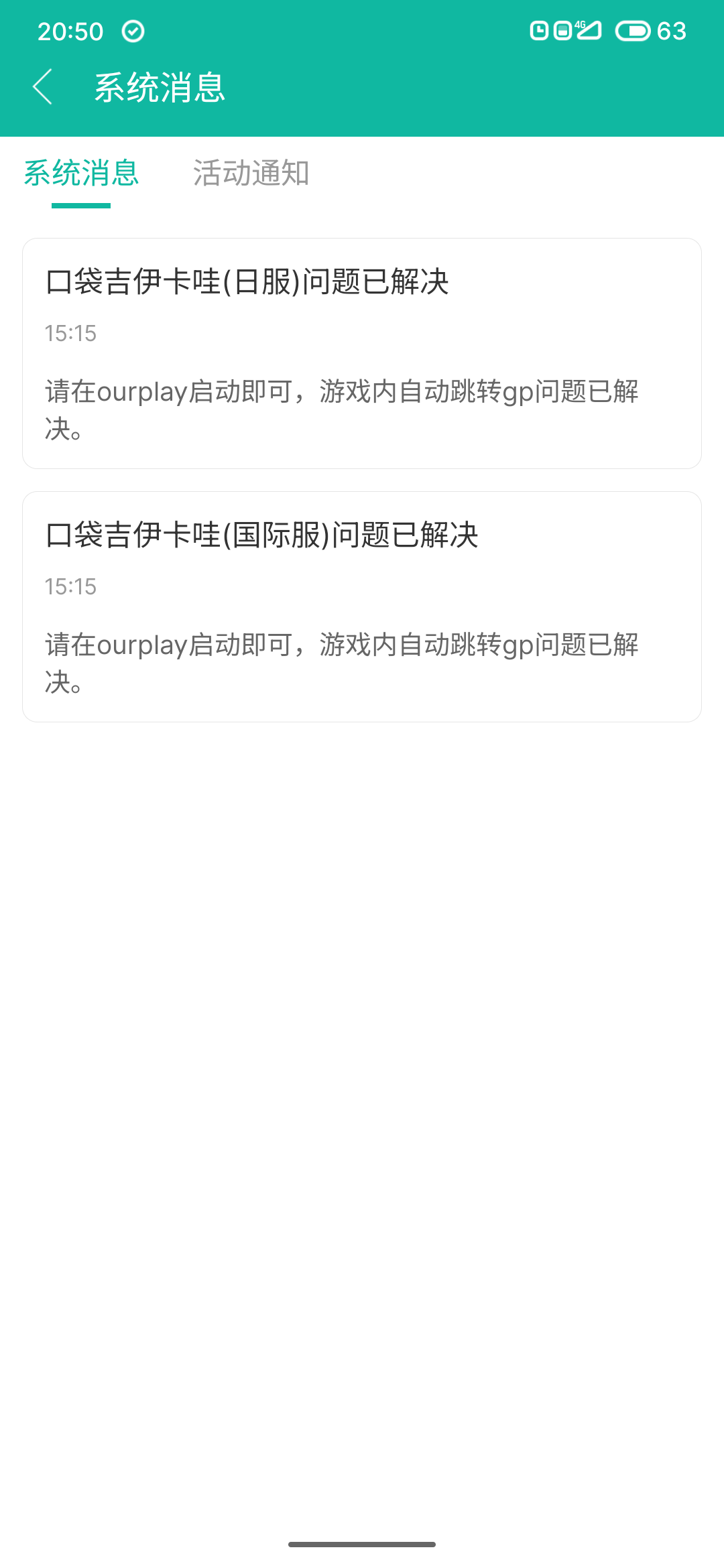The height and width of the screenshot is (1568, 724).
Task: Open the 口袋吉伊卡哇(日服) message card
Action: tap(362, 353)
